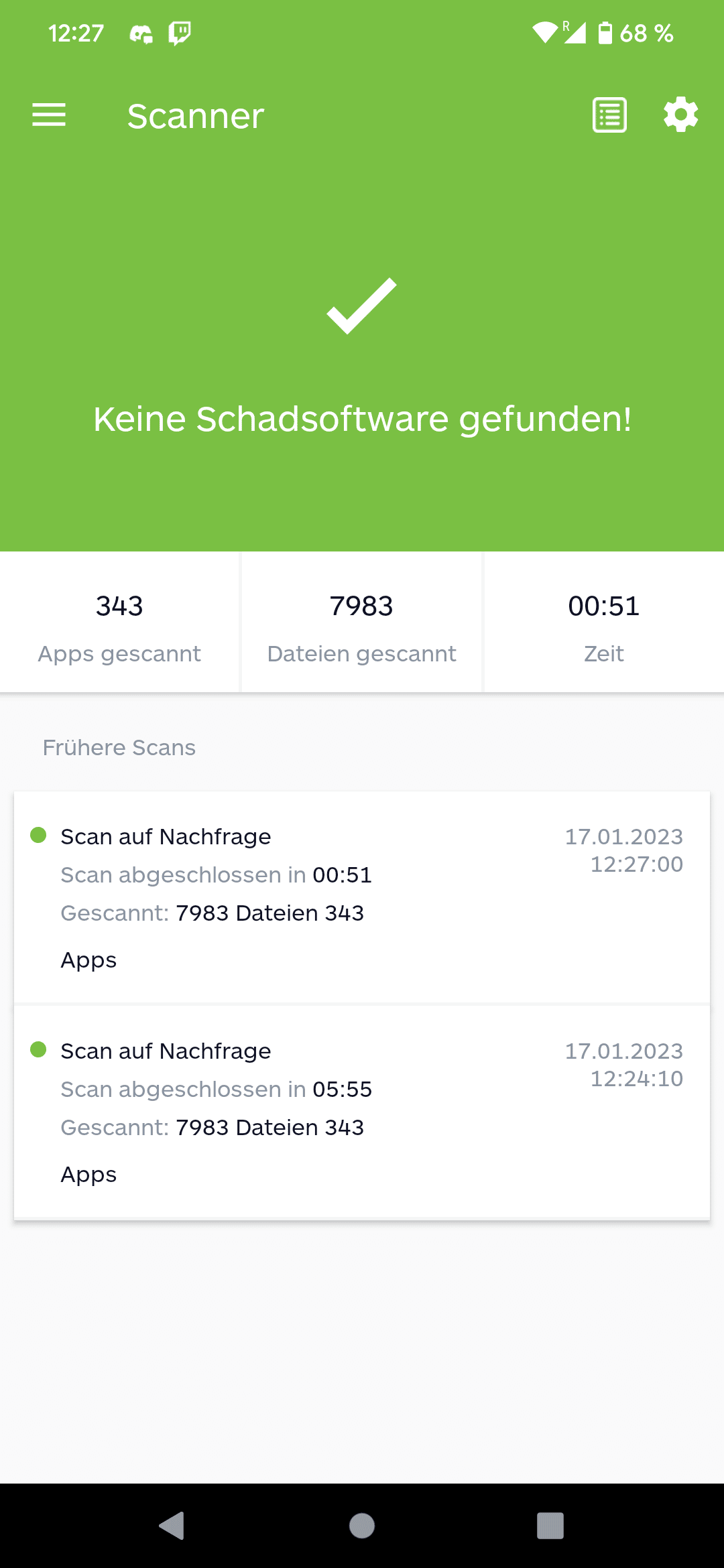The width and height of the screenshot is (724, 1568).
Task: Open scanner settings gear
Action: click(680, 115)
